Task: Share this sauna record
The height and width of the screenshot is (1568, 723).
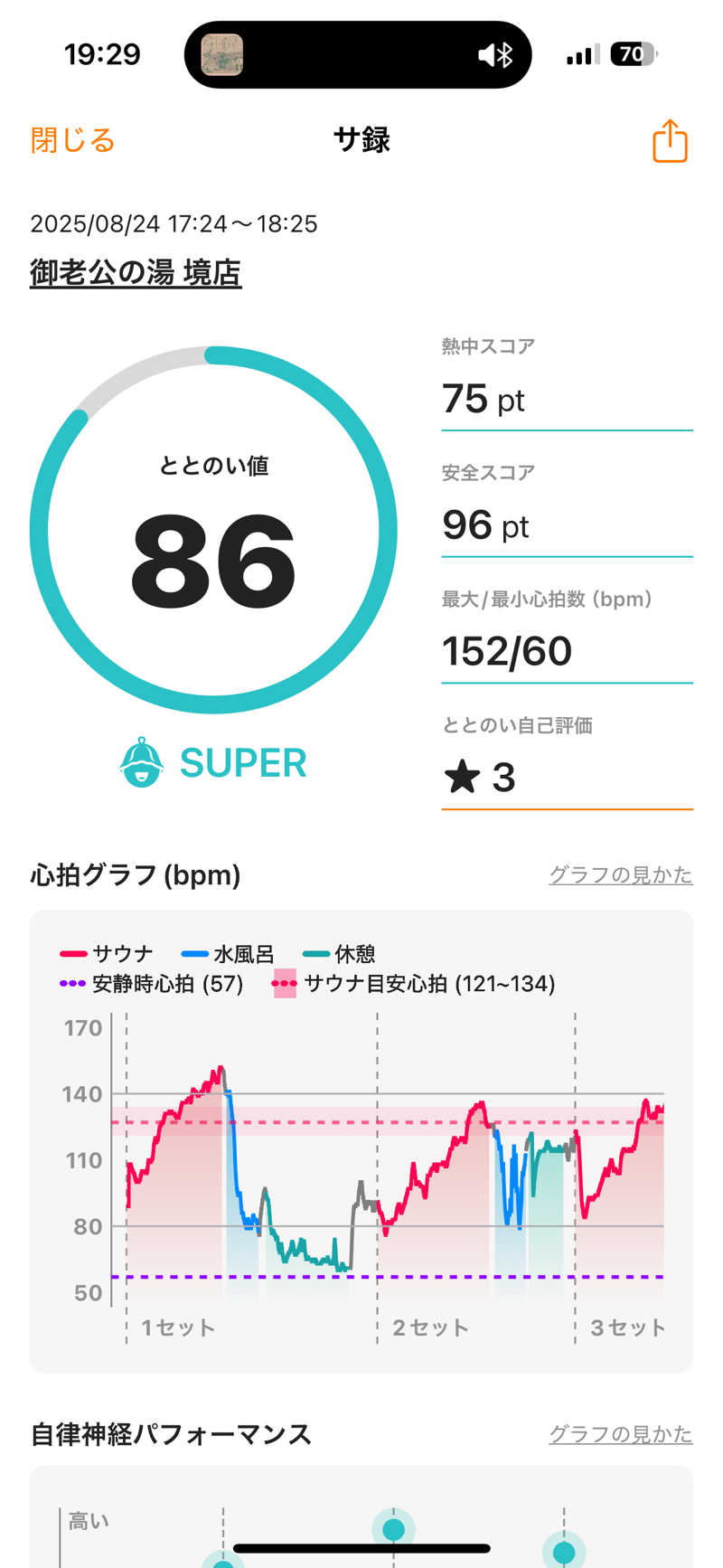Action: coord(670,141)
